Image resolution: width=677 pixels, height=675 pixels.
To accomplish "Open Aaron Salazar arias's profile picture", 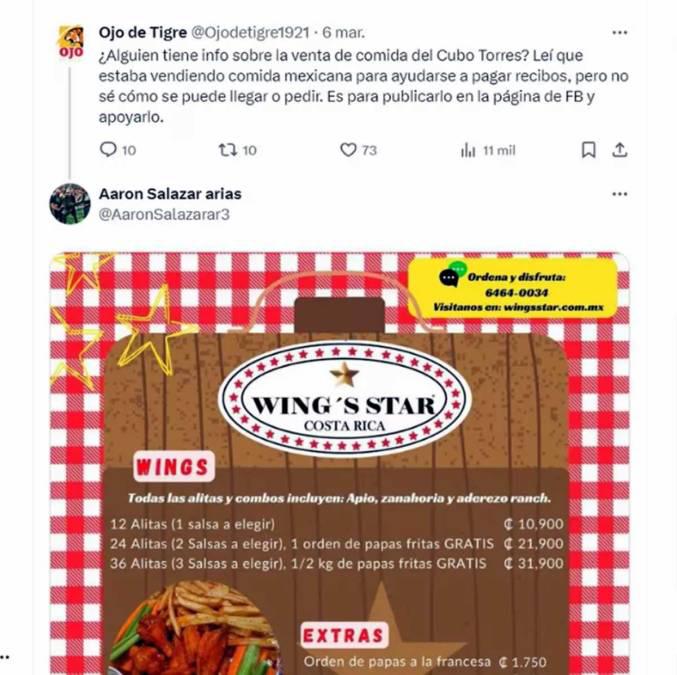I will click(71, 203).
